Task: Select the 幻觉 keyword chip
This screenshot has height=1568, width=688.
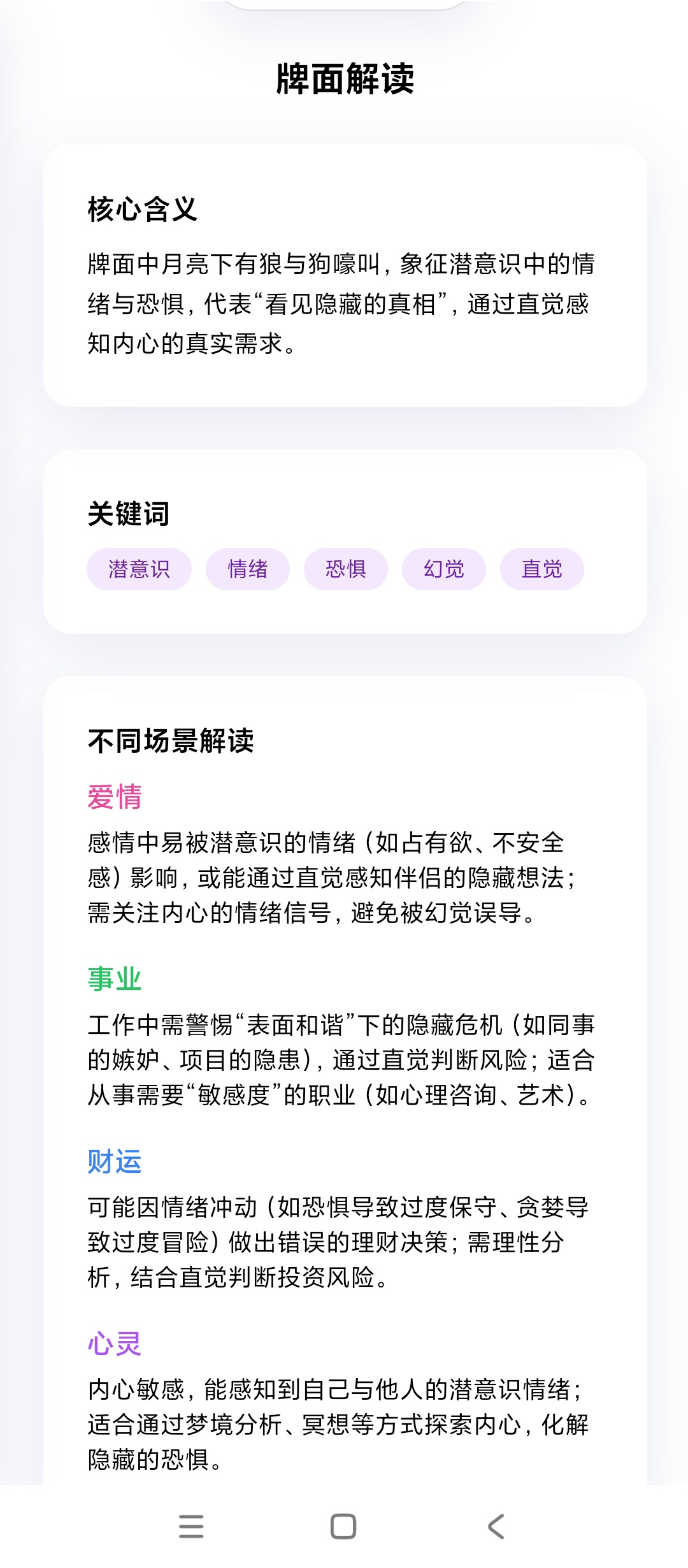Action: tap(444, 569)
